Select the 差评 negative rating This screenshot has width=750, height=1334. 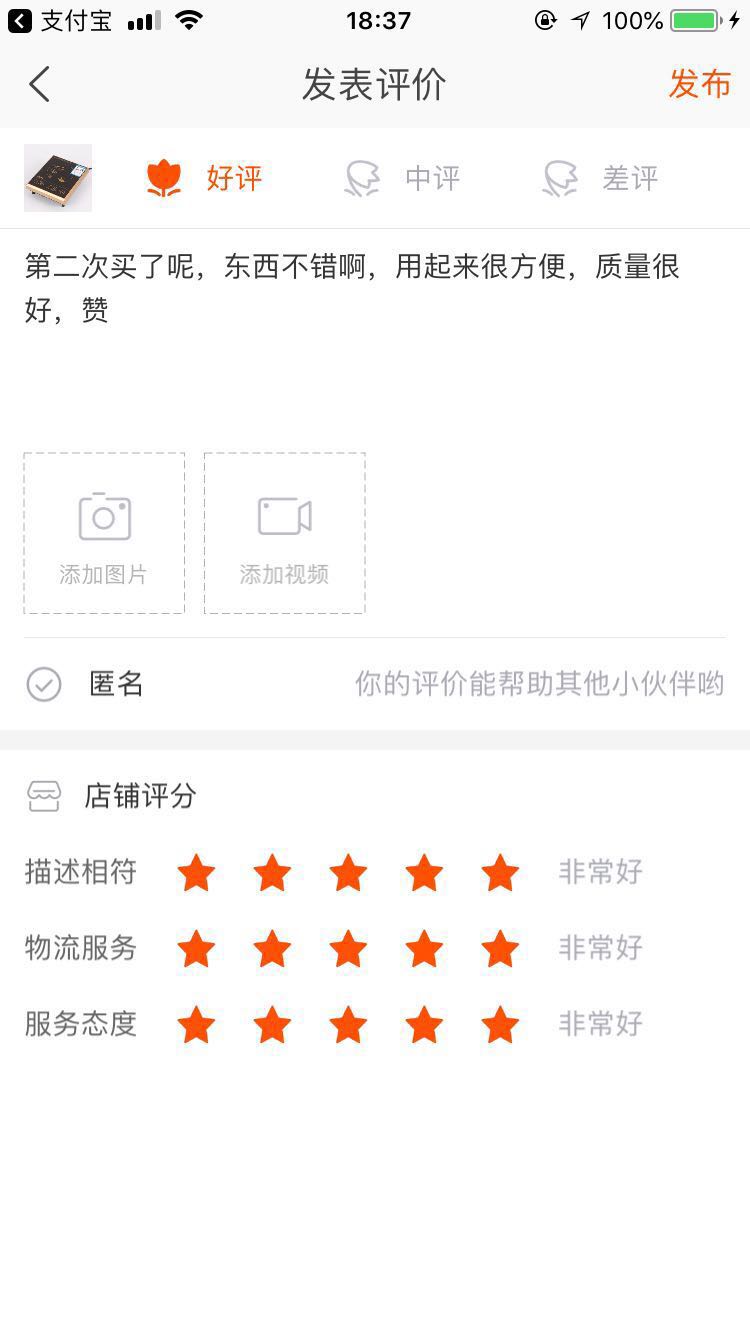(602, 178)
